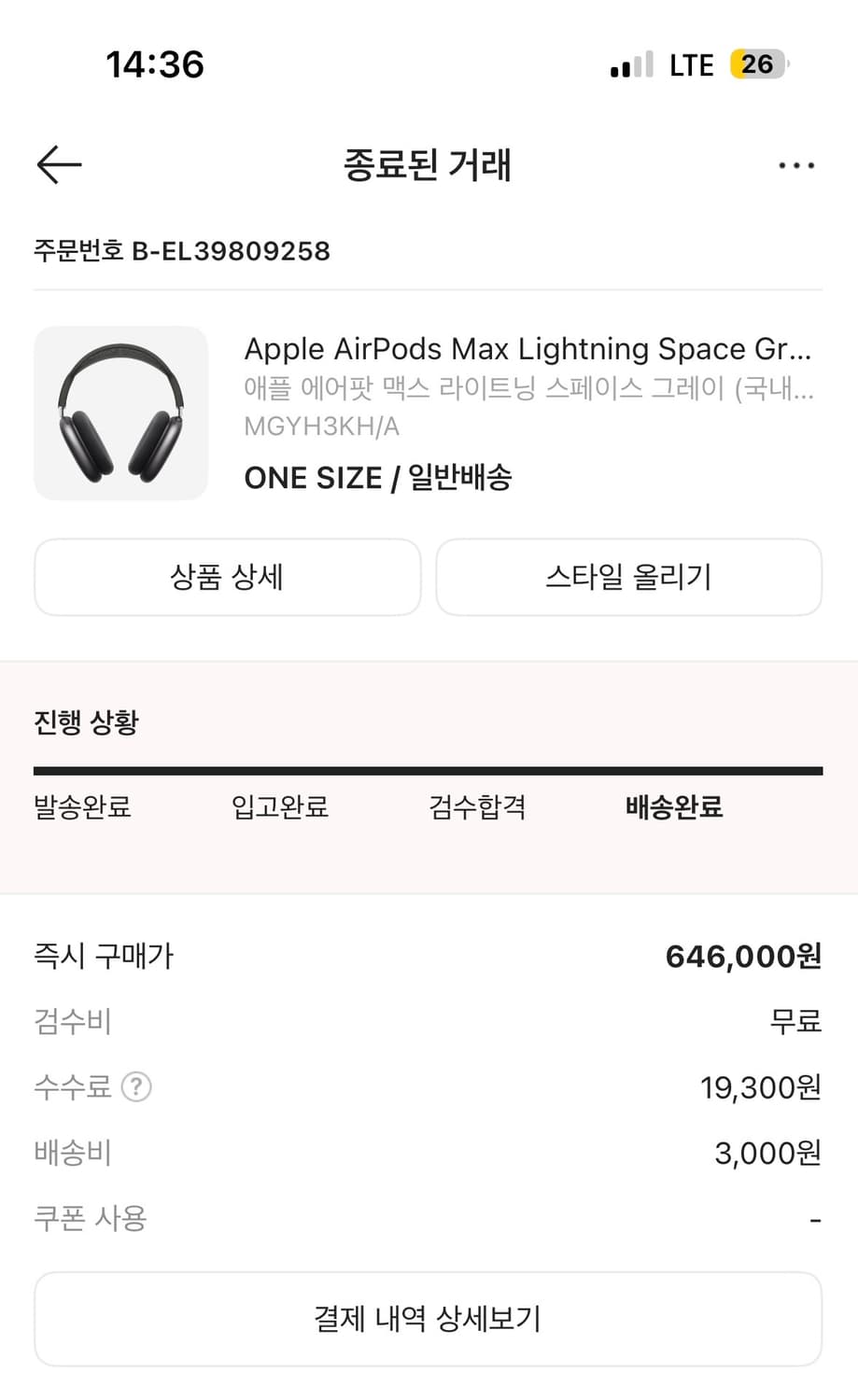Tap 스타일 올리기 to upload style
The width and height of the screenshot is (858, 1400).
pos(629,577)
